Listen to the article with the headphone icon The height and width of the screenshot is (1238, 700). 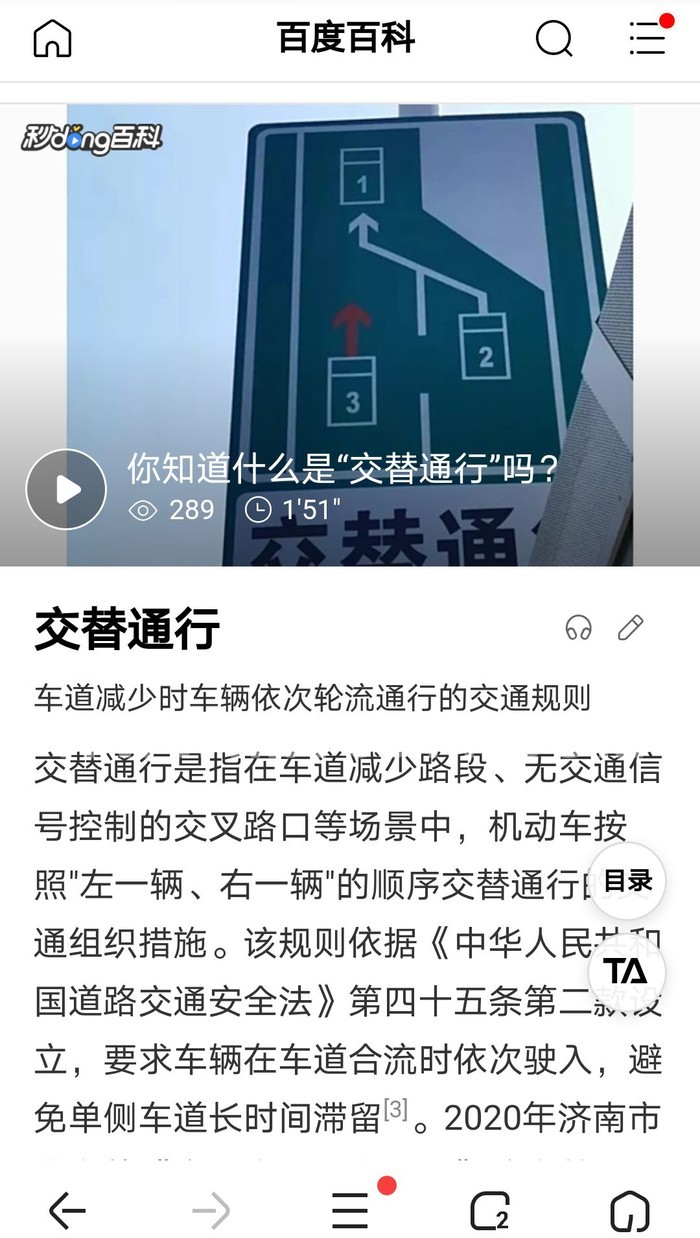click(578, 628)
